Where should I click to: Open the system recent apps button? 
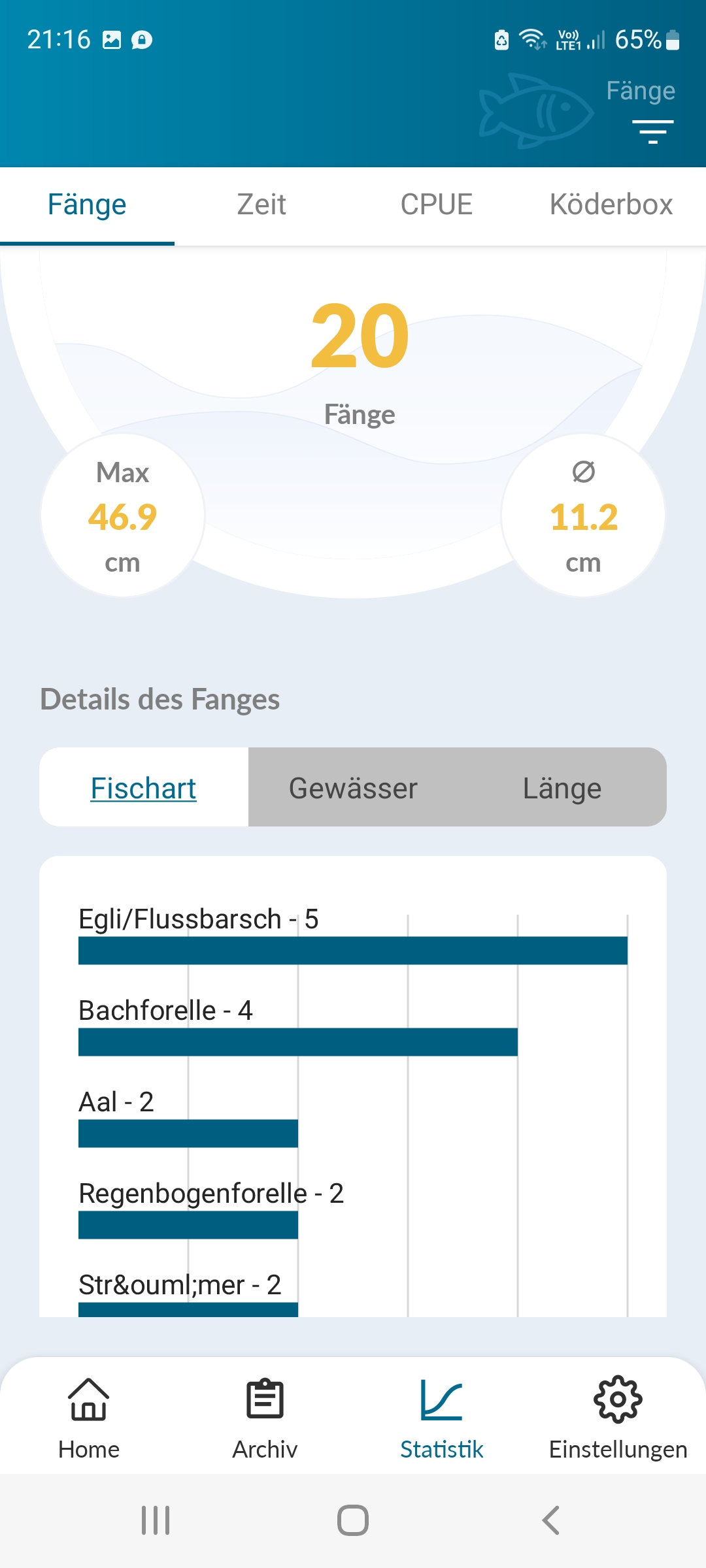click(x=156, y=1520)
